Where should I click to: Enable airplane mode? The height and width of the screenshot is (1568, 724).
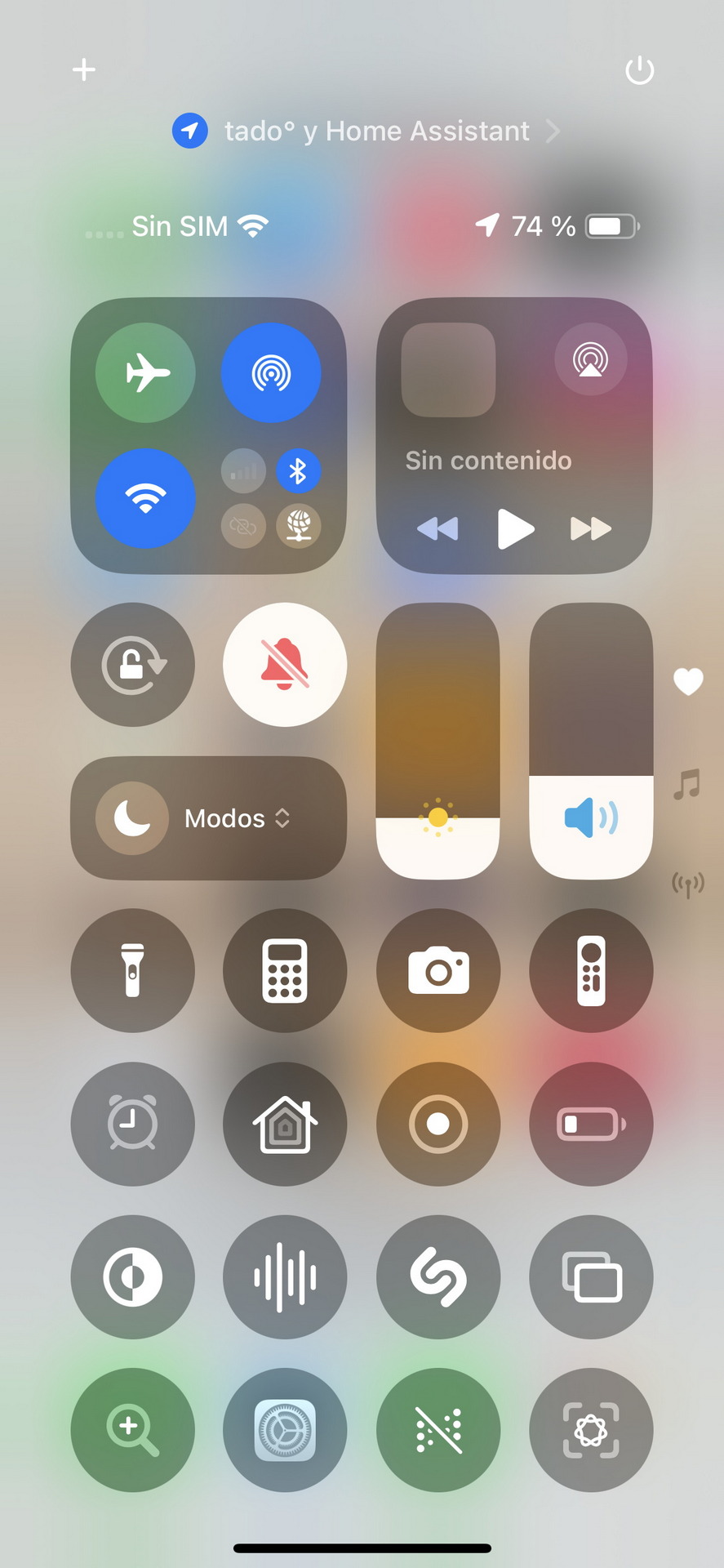(x=146, y=372)
